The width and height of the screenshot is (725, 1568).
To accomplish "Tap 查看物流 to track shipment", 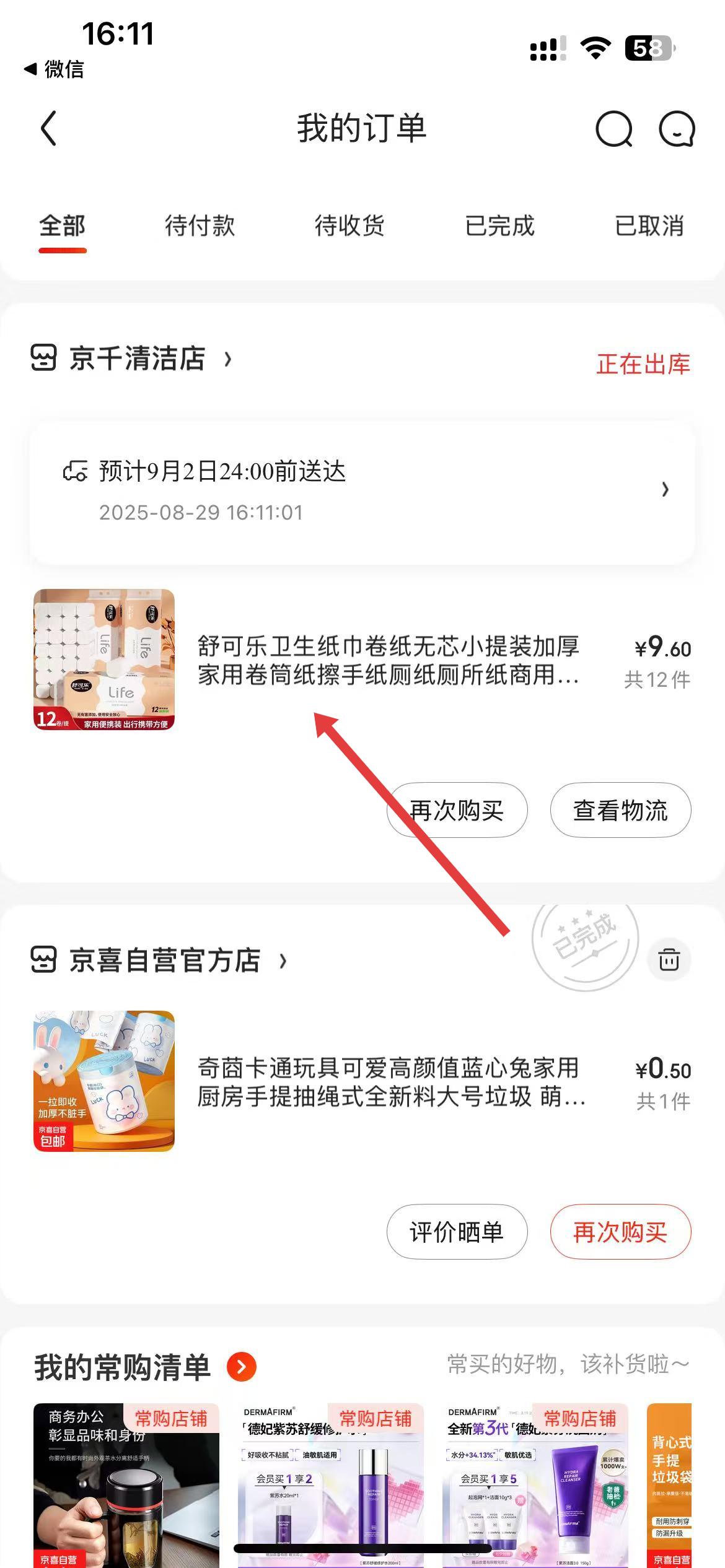I will tap(620, 811).
